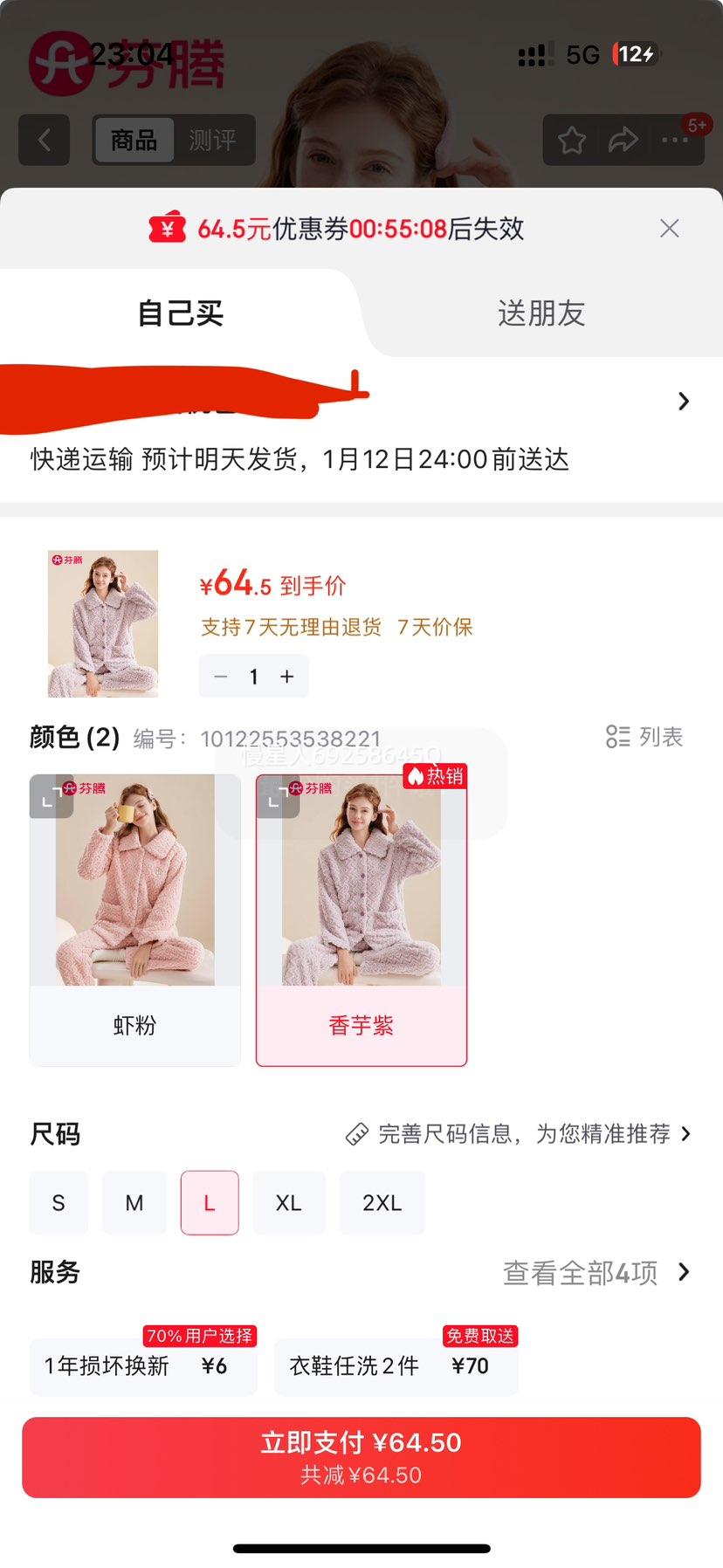Tap 立即支付 ¥64.50 to pay now
The height and width of the screenshot is (1568, 723).
(x=361, y=1456)
